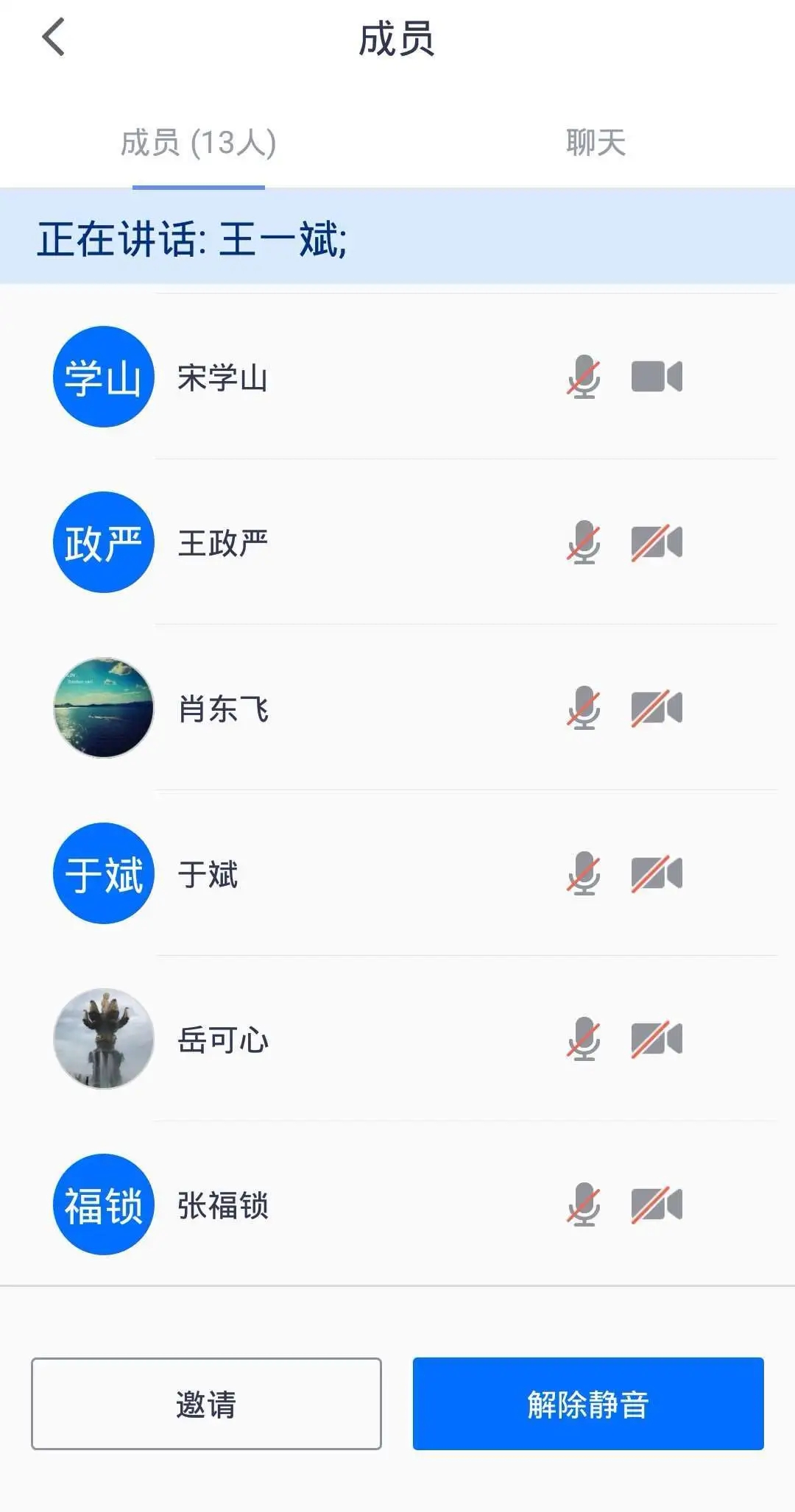Tap the muted microphone beside 于斌
The height and width of the screenshot is (1512, 795).
point(584,873)
